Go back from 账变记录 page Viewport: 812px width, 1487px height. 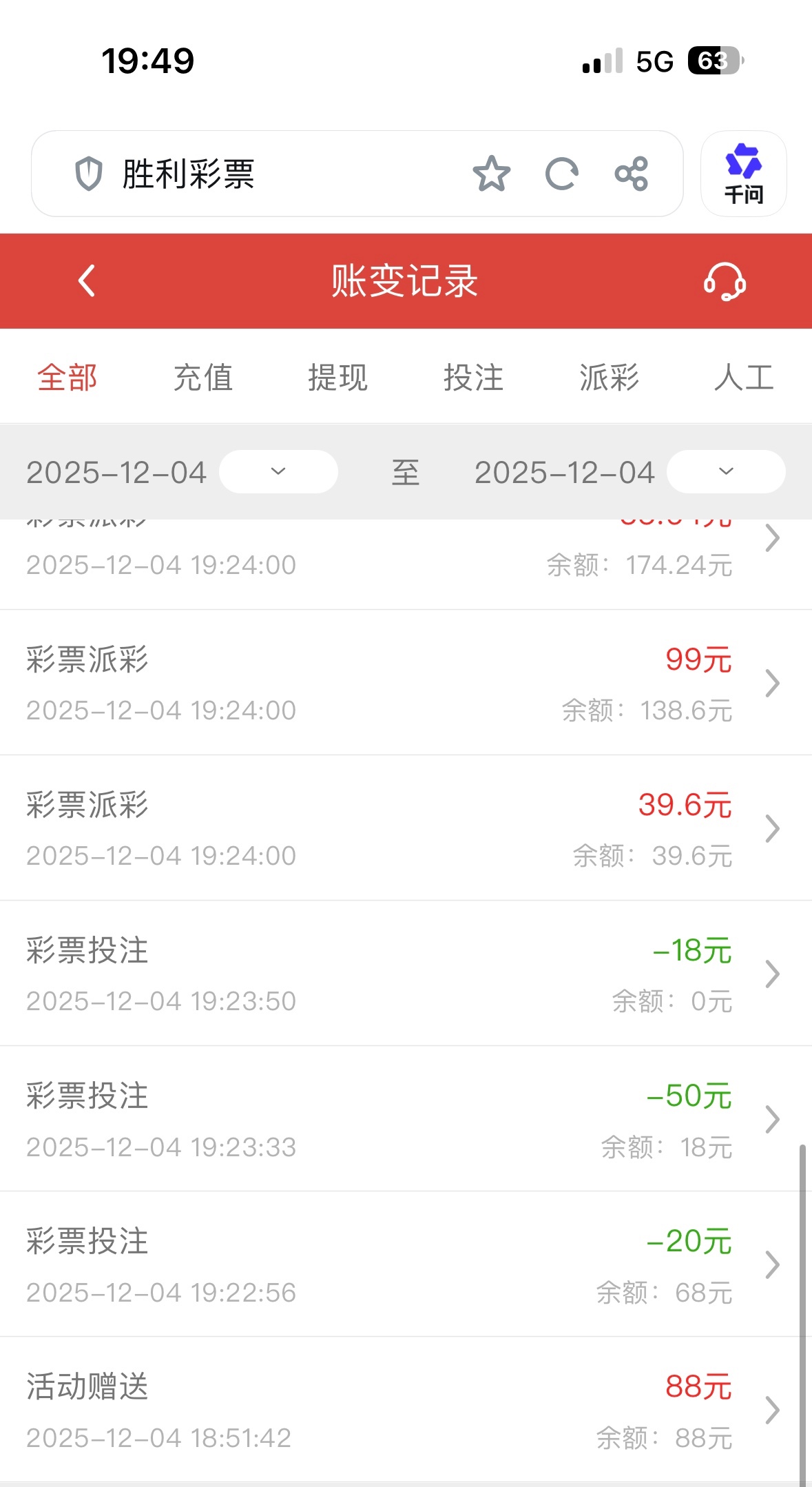click(87, 281)
